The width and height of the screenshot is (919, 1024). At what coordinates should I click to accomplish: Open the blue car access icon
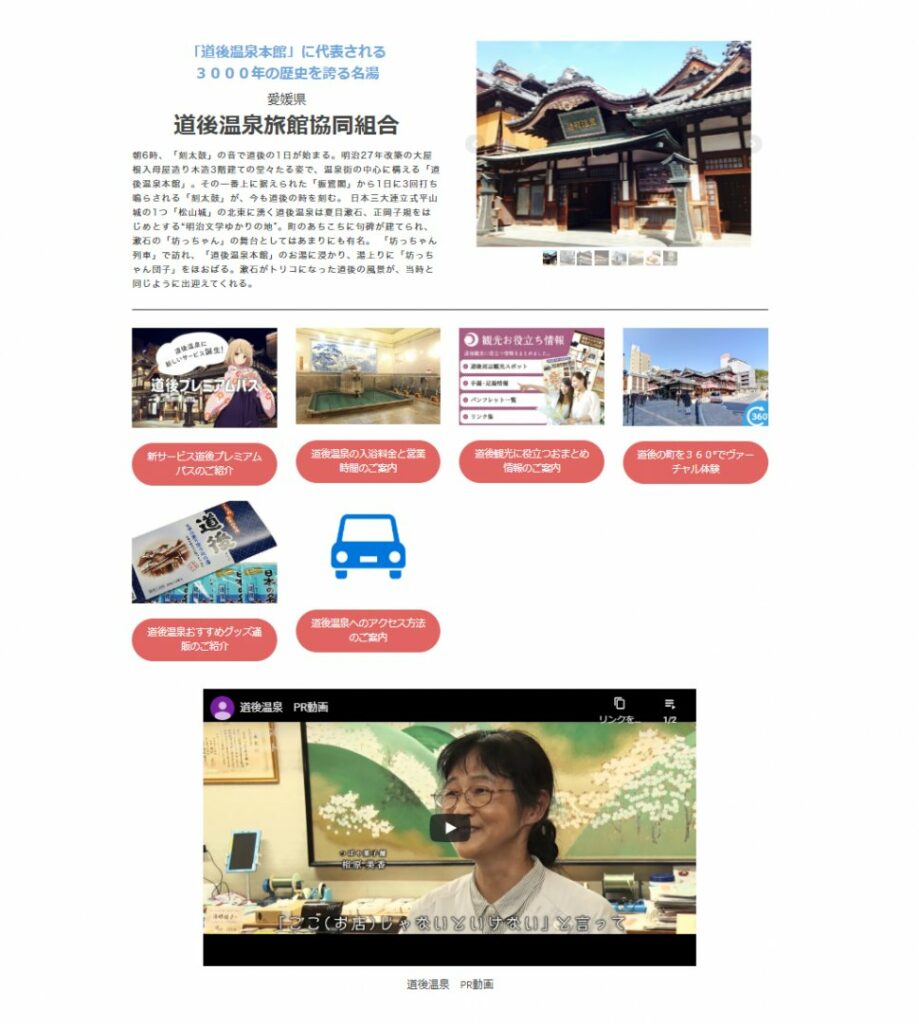click(x=368, y=546)
